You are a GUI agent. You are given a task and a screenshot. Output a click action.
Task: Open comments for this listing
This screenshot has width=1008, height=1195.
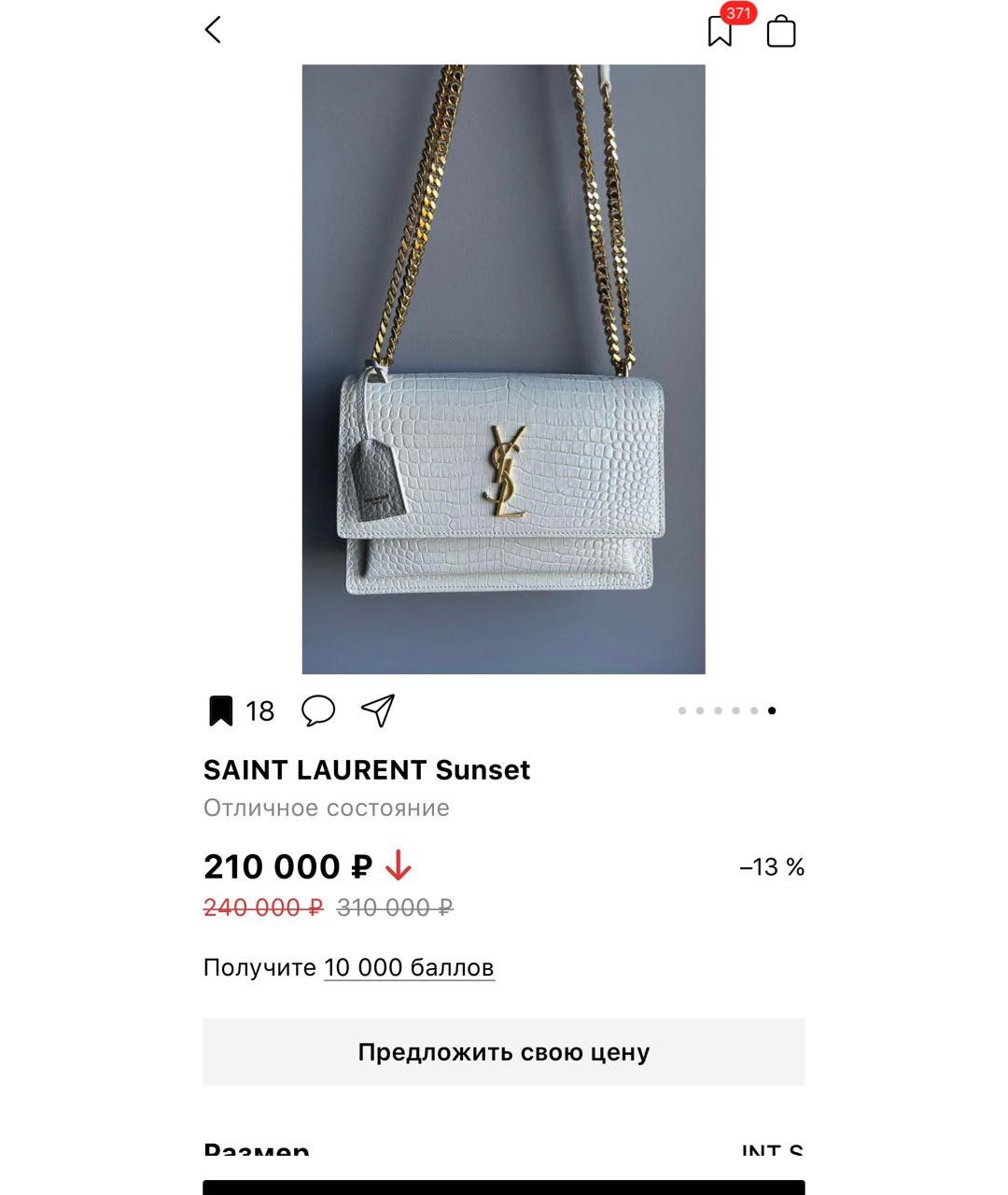click(x=318, y=710)
